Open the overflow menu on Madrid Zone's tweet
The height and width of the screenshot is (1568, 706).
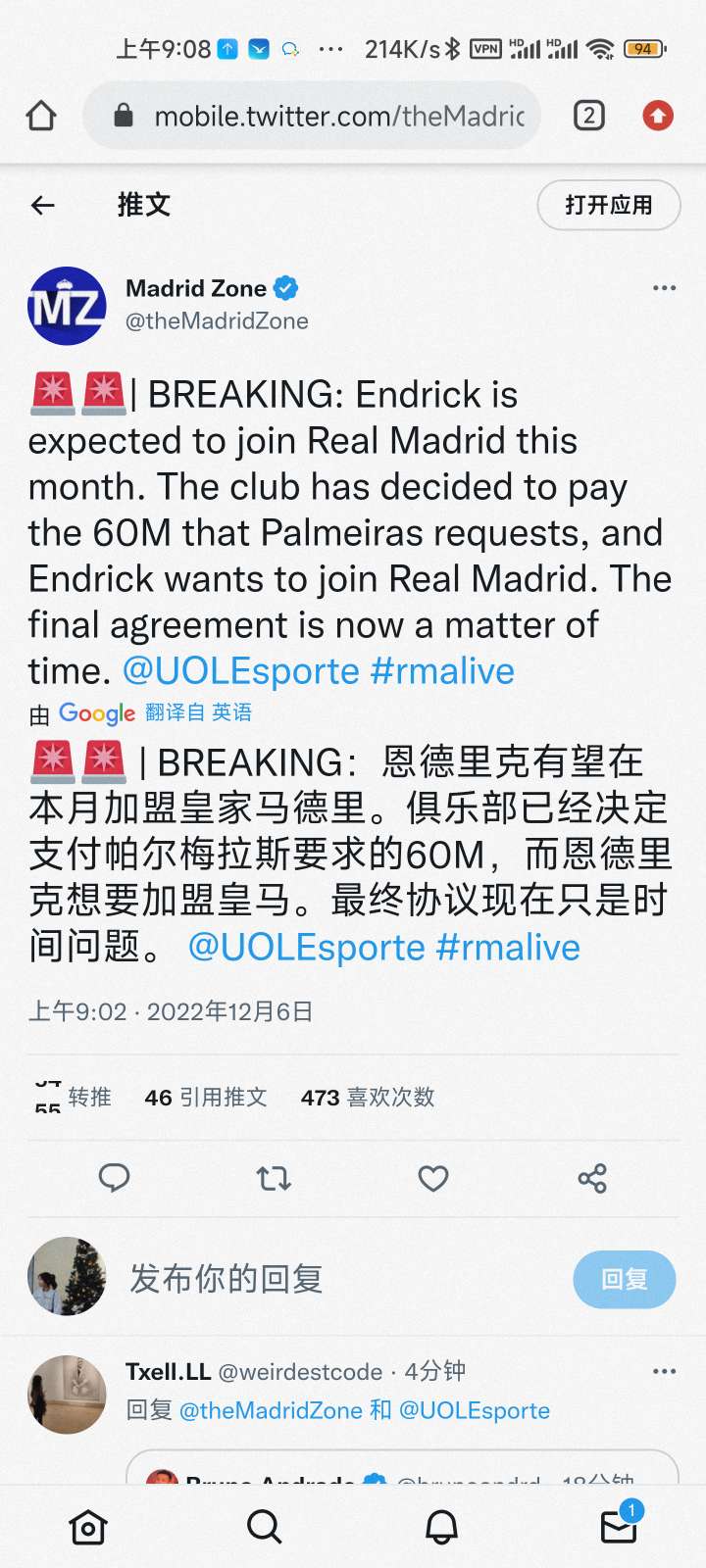(664, 288)
